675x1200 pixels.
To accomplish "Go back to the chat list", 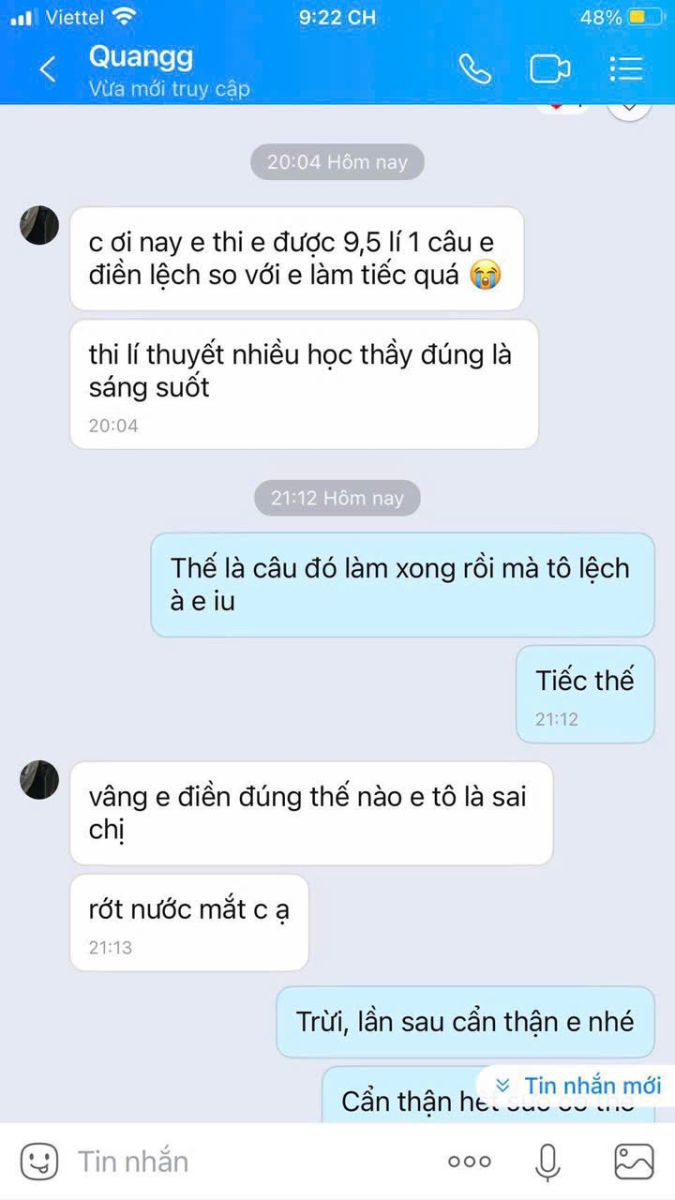I will coord(46,69).
